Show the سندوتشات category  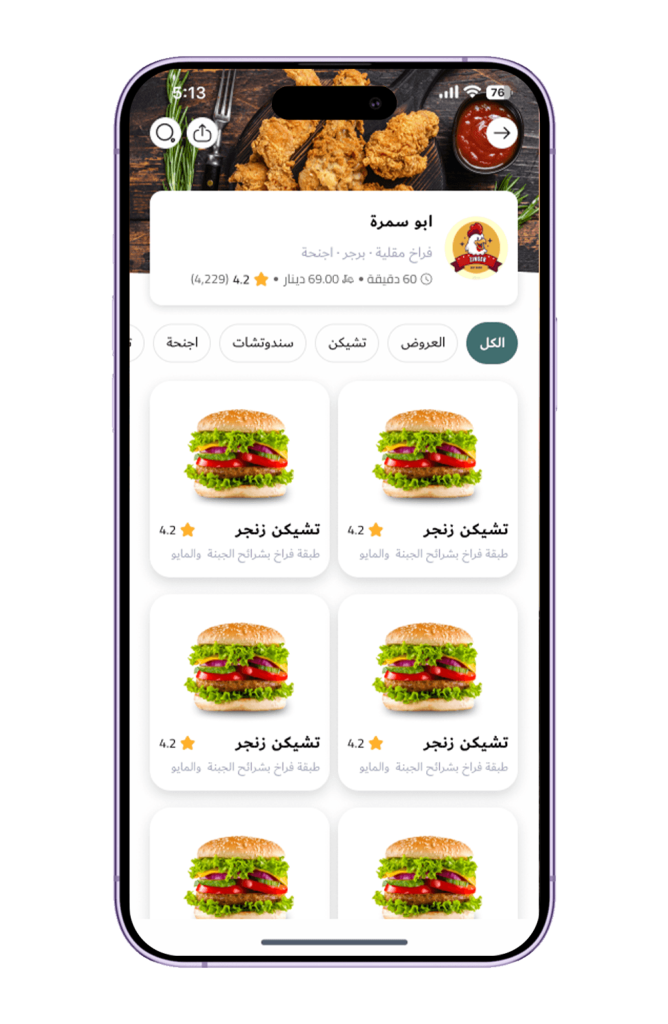click(262, 343)
